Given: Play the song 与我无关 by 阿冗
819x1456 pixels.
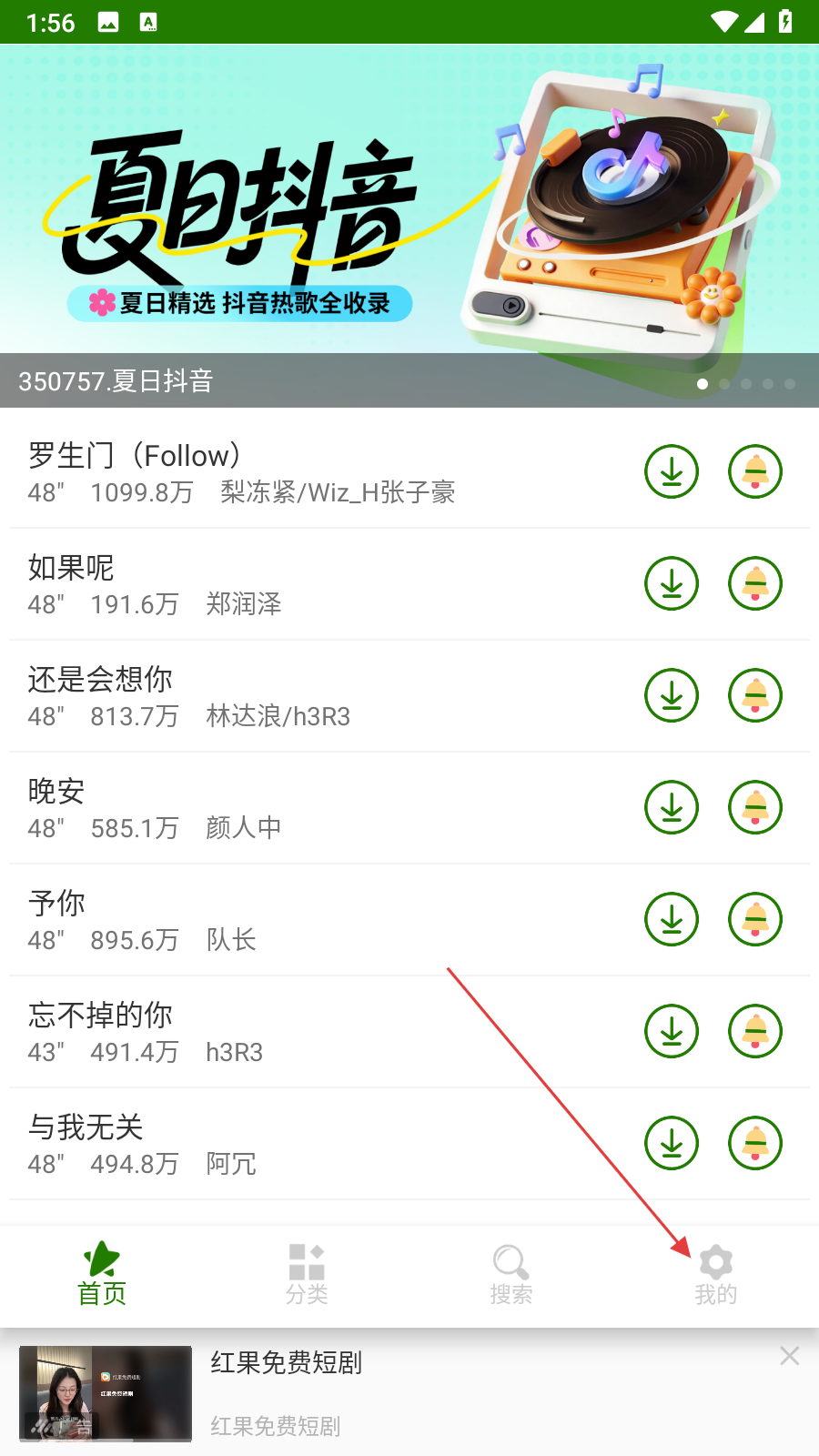Looking at the screenshot, I should pyautogui.click(x=273, y=1144).
